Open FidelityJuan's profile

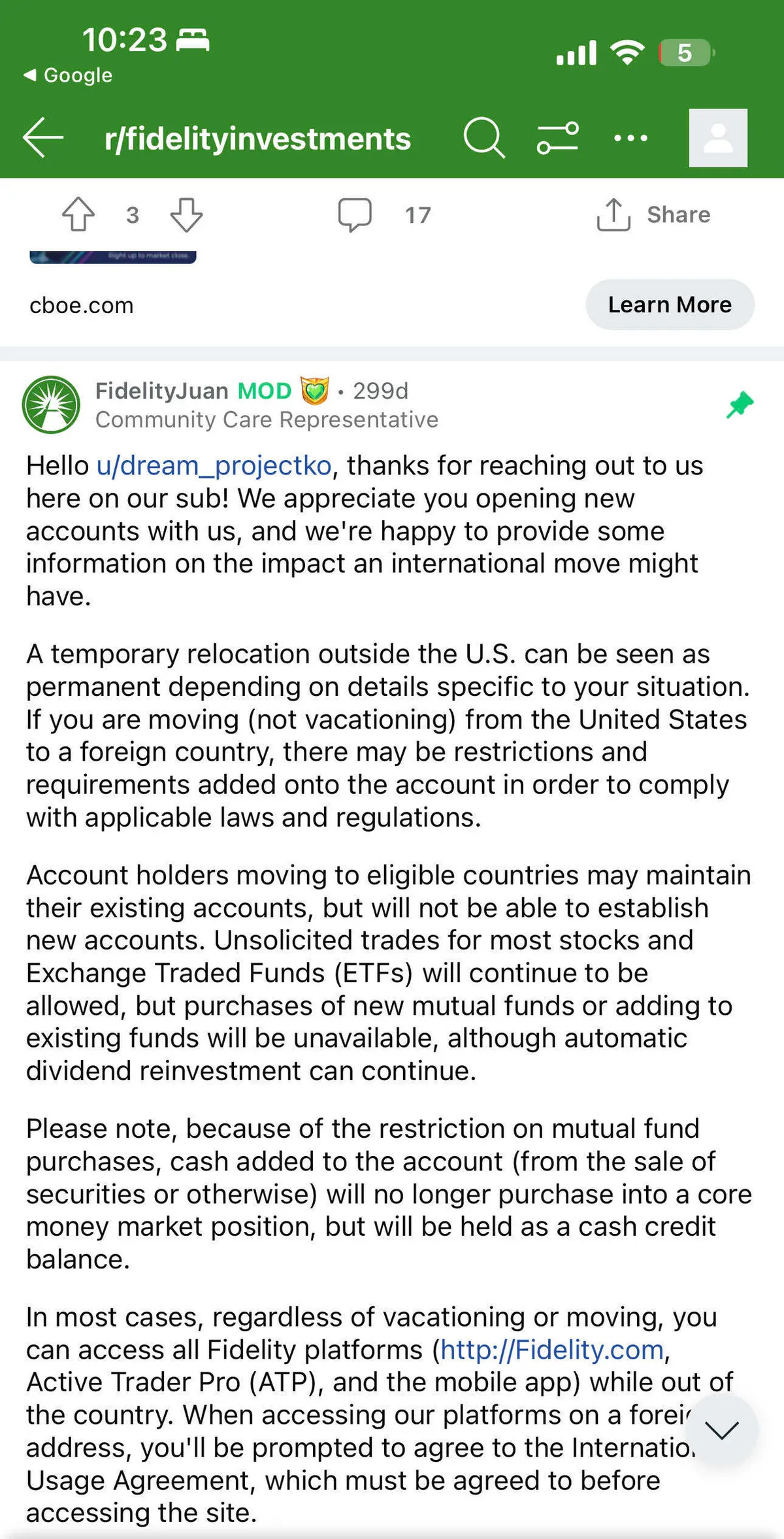click(161, 391)
